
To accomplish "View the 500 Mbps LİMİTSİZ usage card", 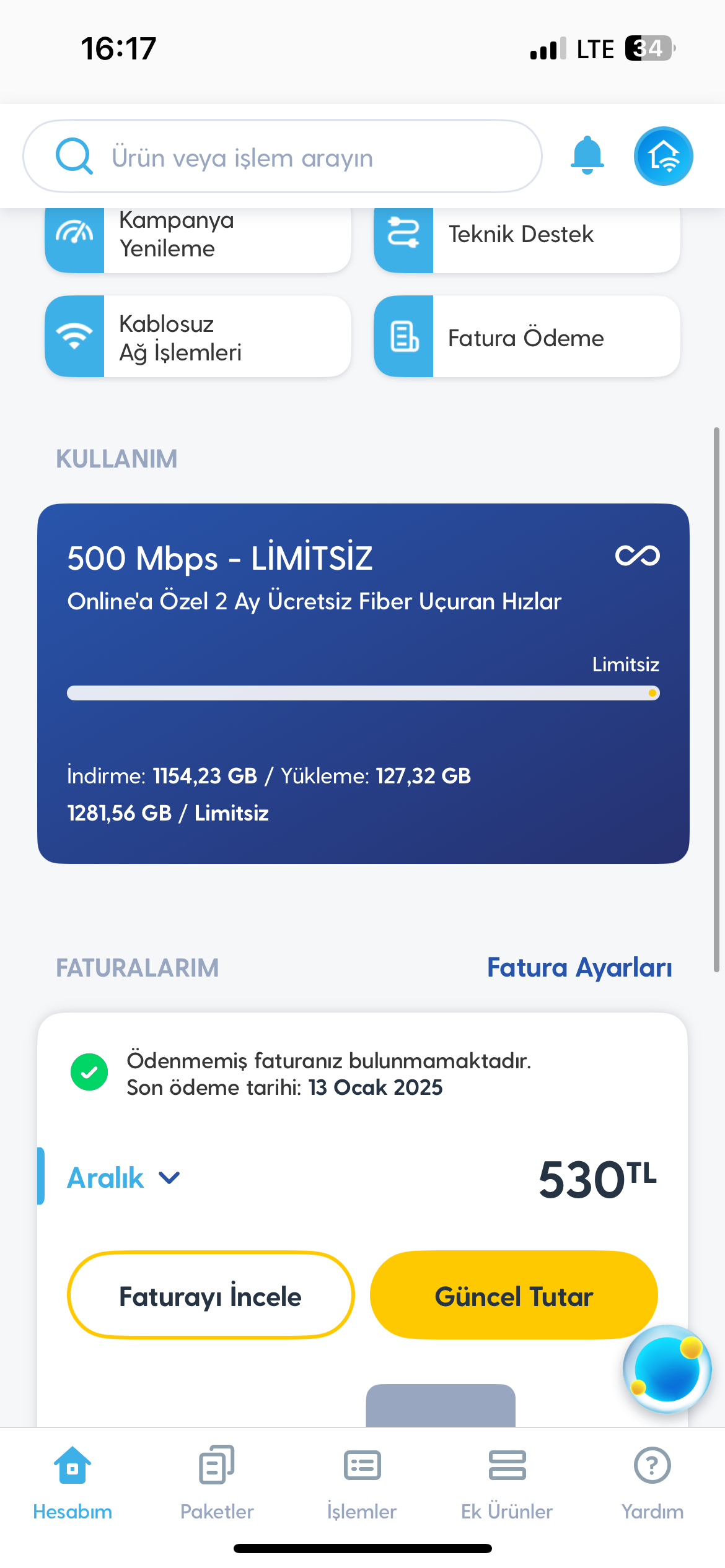I will [x=363, y=683].
